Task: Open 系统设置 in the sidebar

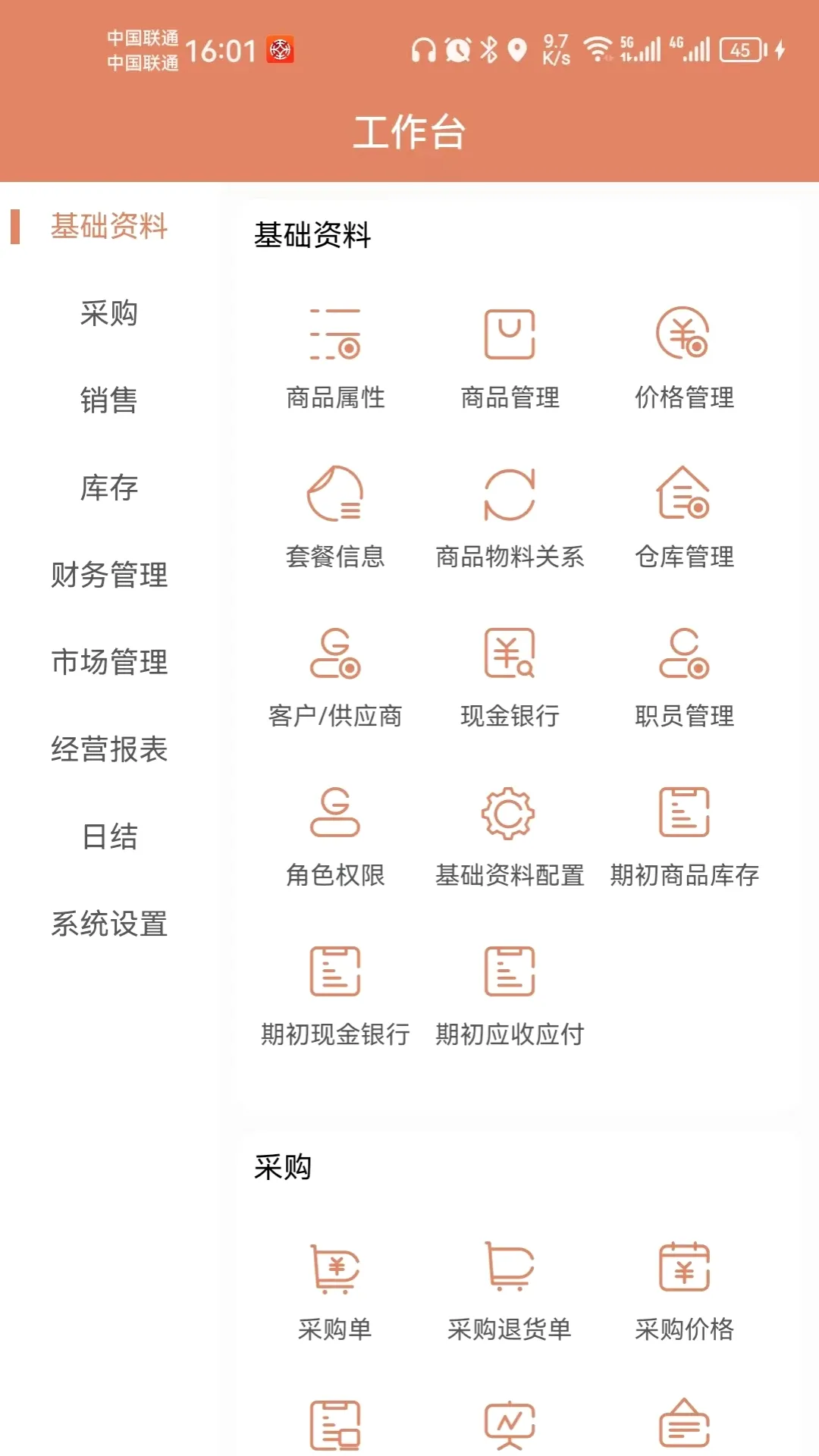Action: (109, 924)
